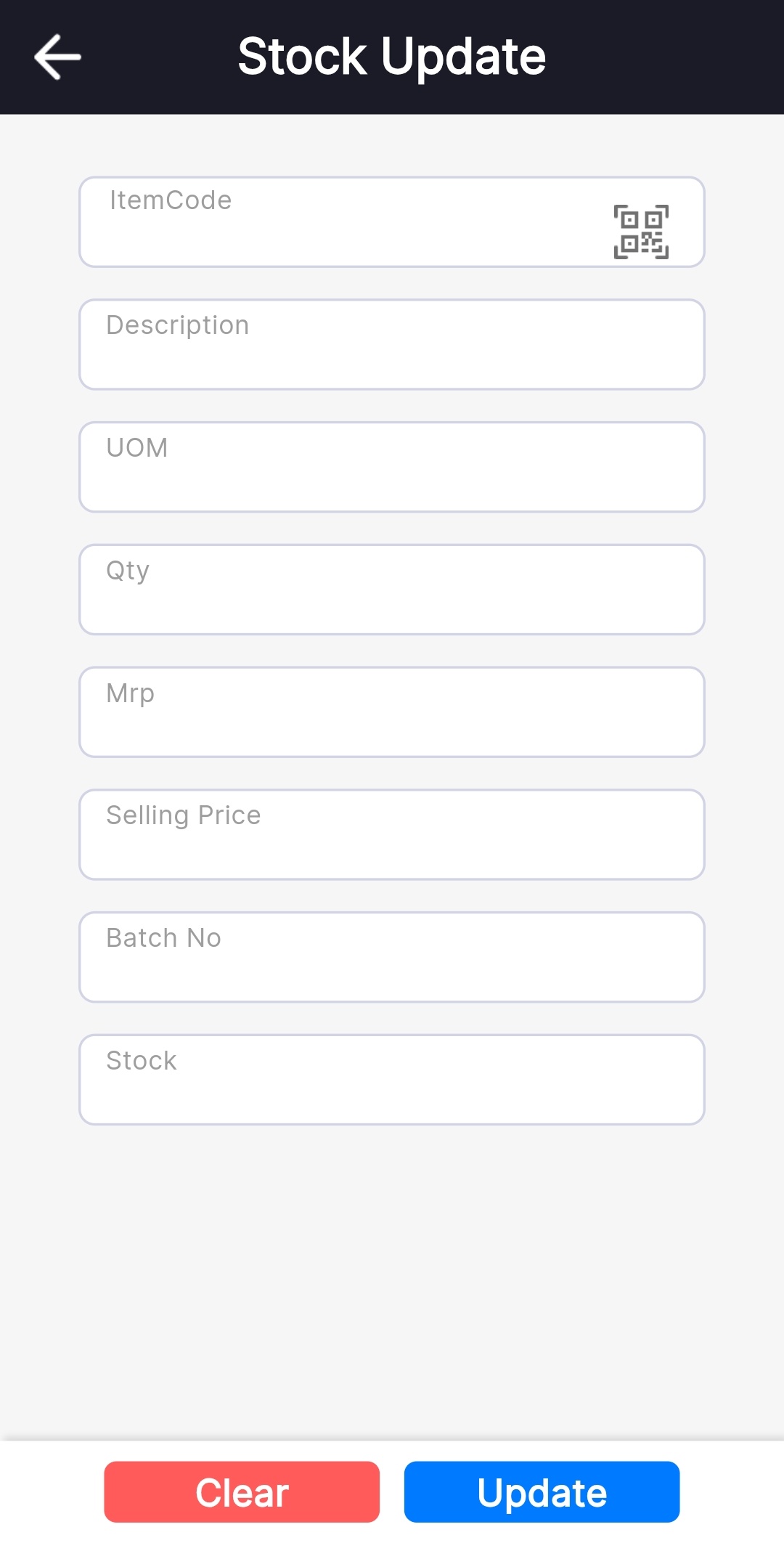The image size is (784, 1543).
Task: Tap the Mrp input field
Action: pyautogui.click(x=392, y=712)
